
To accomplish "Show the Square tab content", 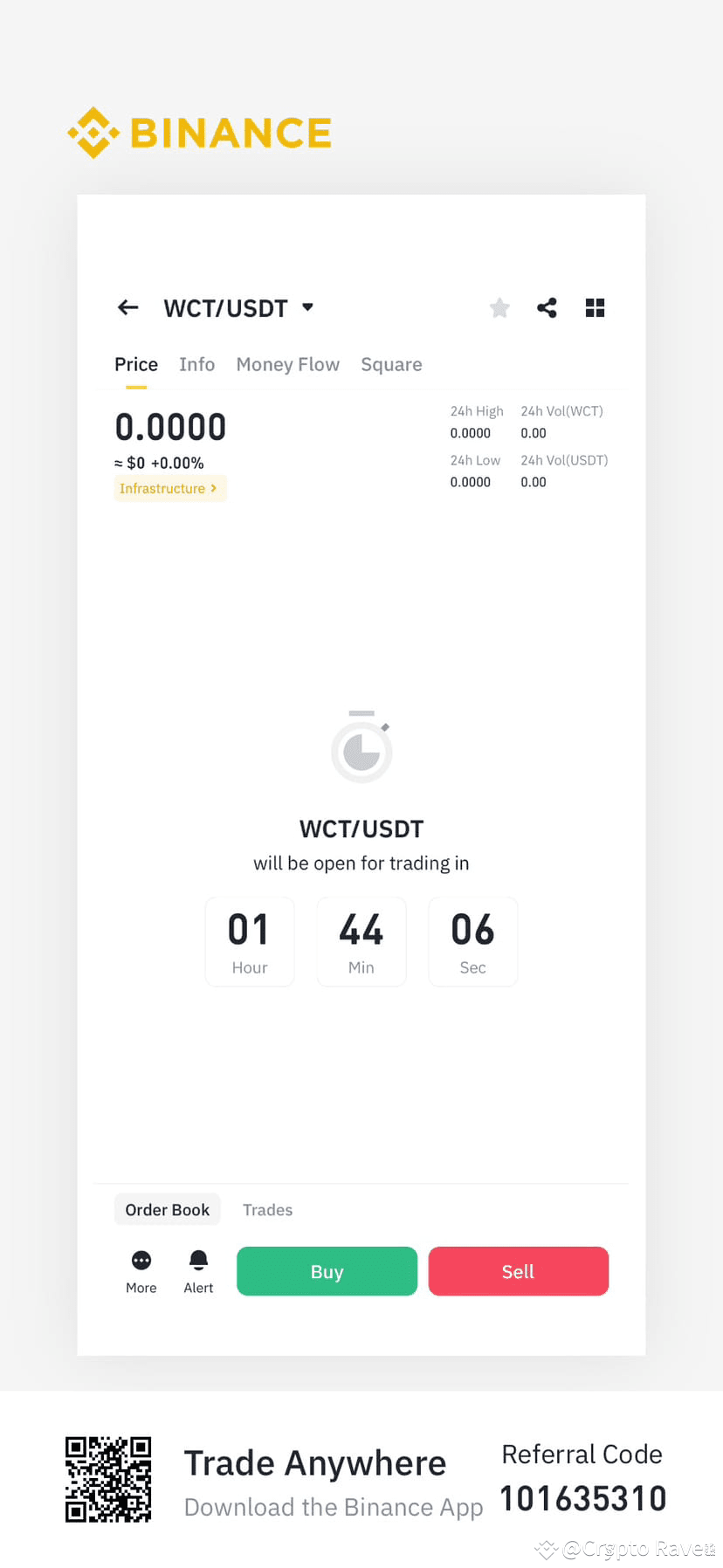I will (391, 364).
